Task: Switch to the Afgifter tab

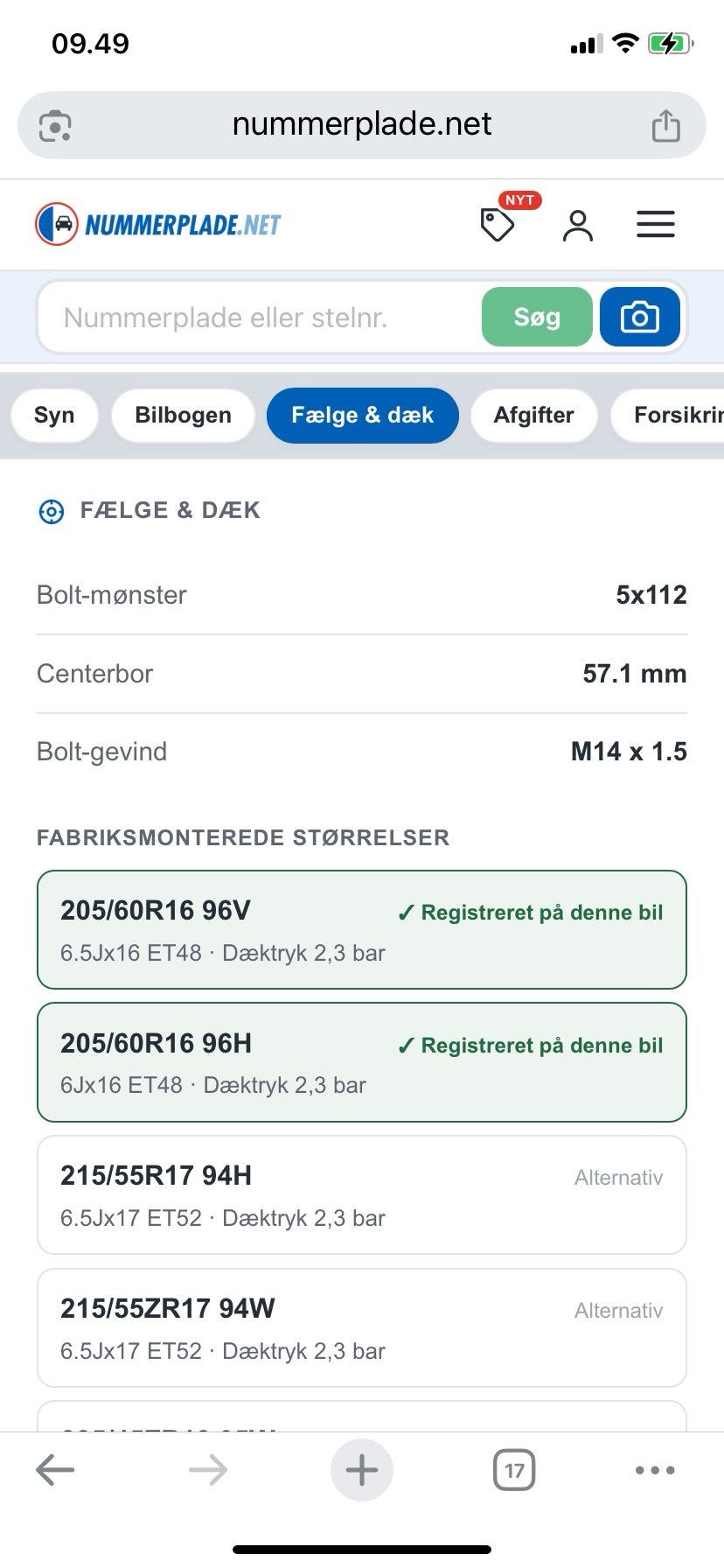Action: tap(534, 416)
